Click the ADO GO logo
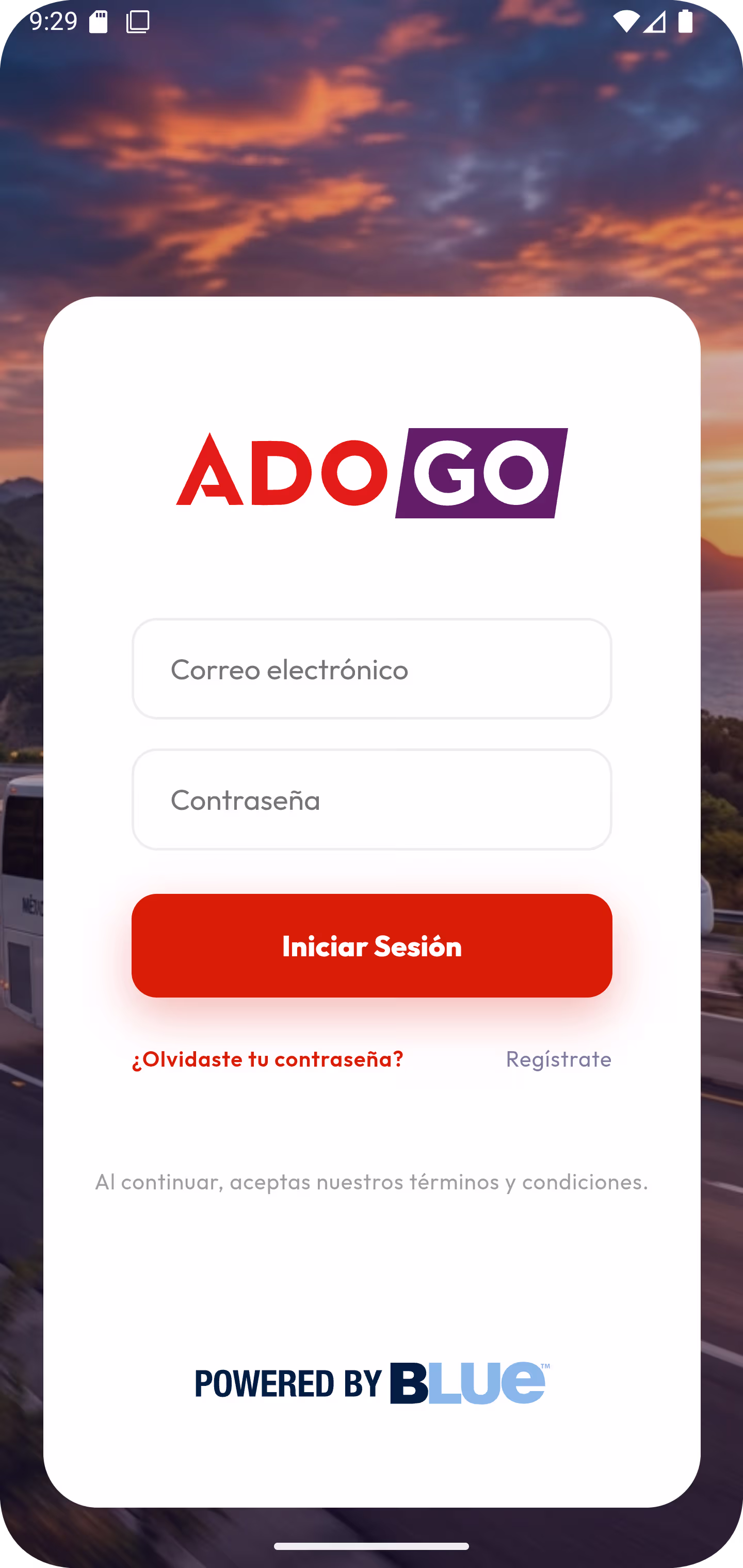Image resolution: width=743 pixels, height=1568 pixels. [372, 473]
